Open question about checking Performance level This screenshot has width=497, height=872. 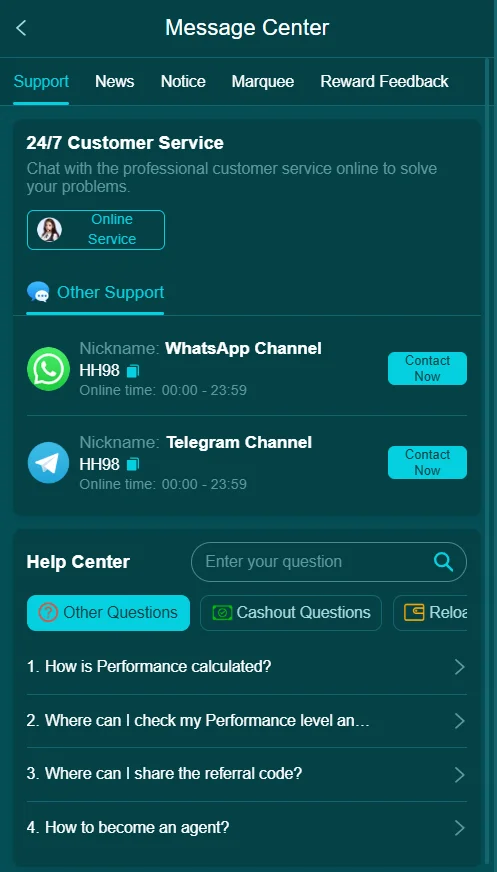[247, 721]
